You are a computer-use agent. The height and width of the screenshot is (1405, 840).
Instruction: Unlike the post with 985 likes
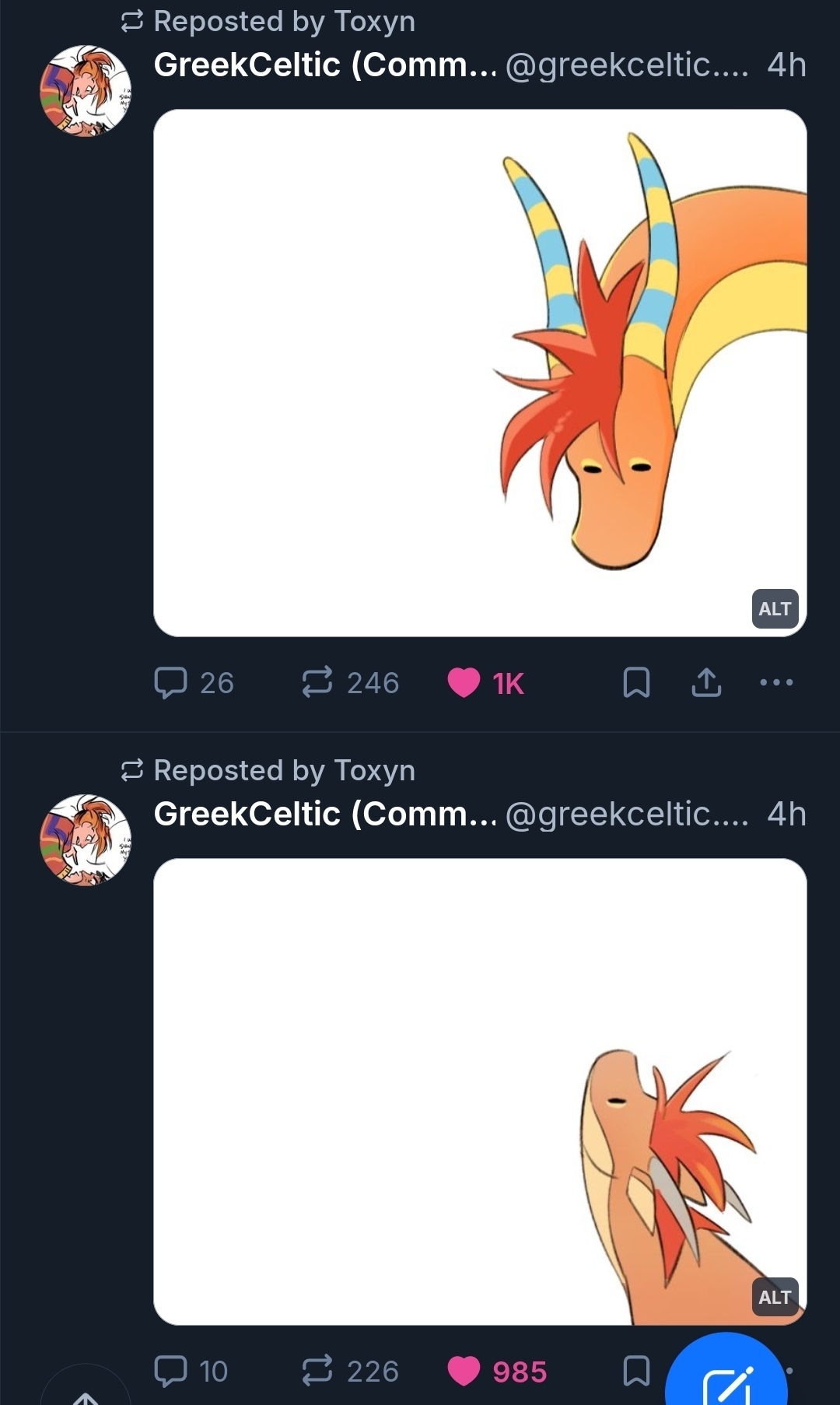point(464,1371)
